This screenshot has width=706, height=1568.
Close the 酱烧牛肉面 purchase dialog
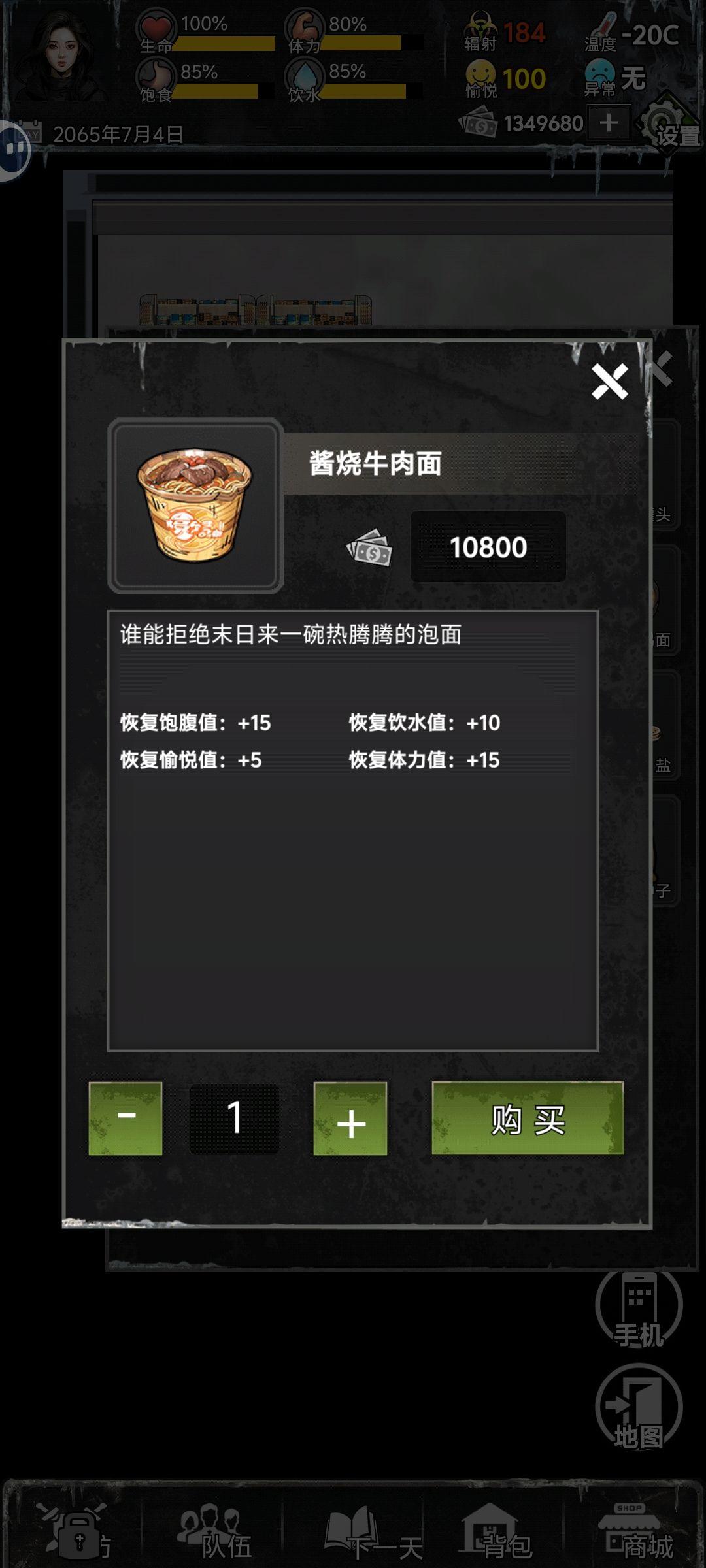tap(609, 381)
